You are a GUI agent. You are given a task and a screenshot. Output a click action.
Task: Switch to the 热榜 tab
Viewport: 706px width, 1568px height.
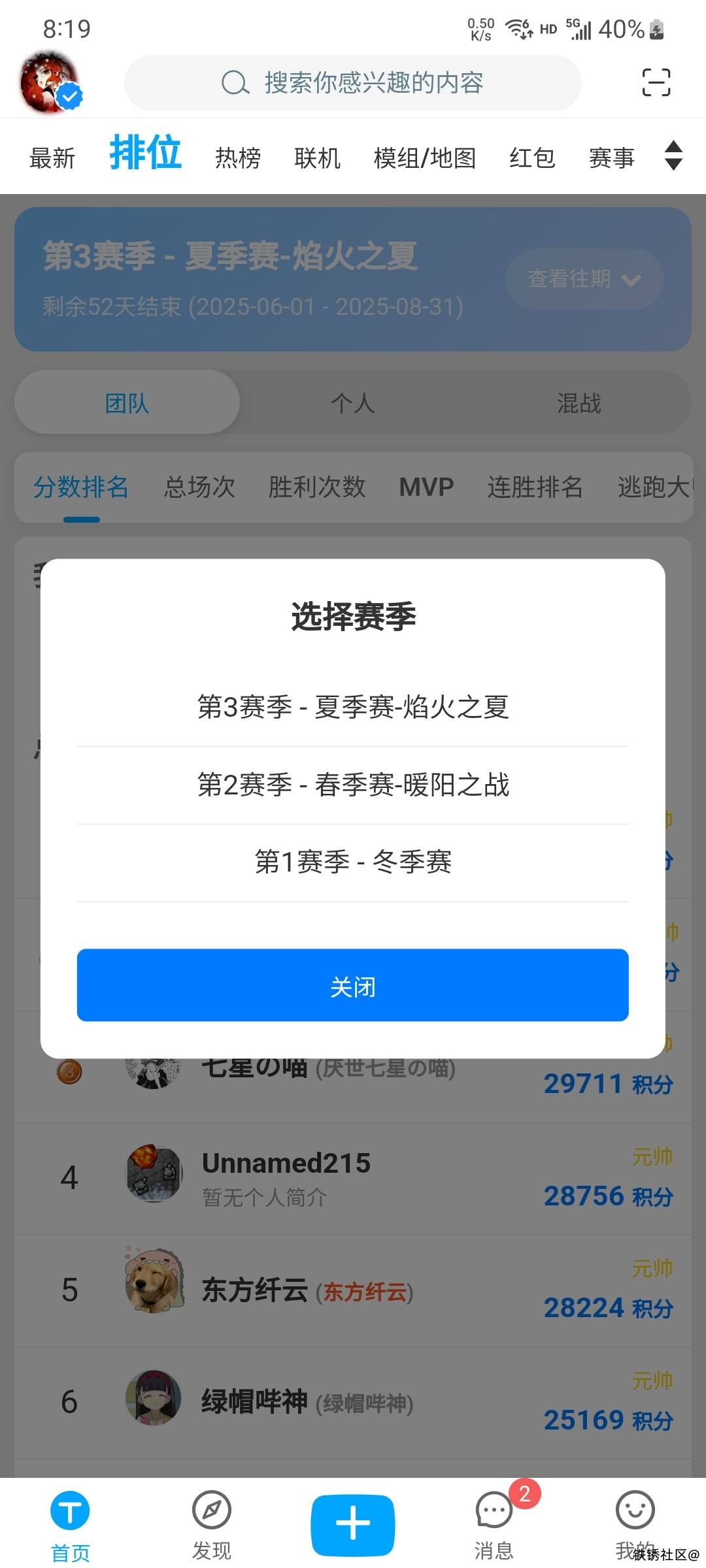(238, 158)
